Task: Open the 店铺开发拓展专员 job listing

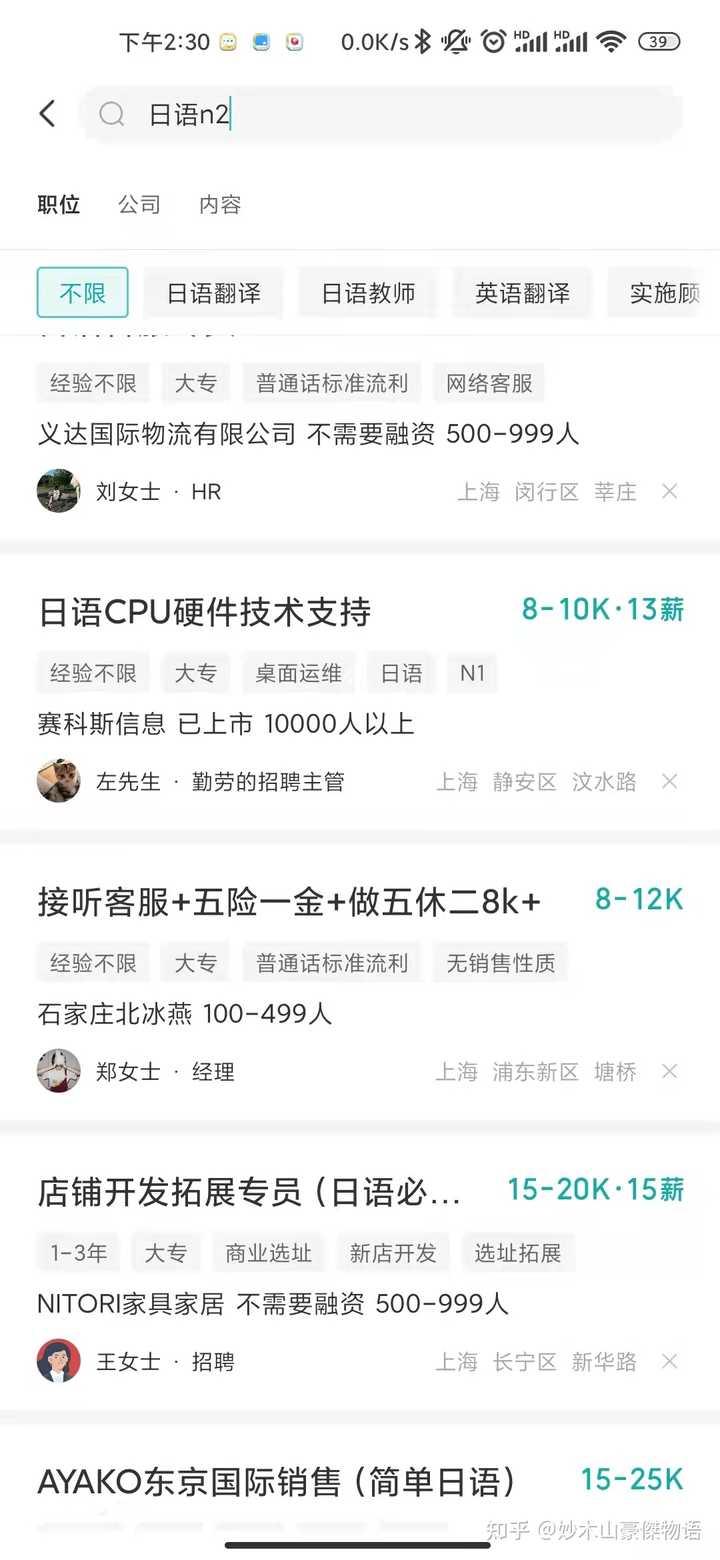Action: [x=360, y=1272]
